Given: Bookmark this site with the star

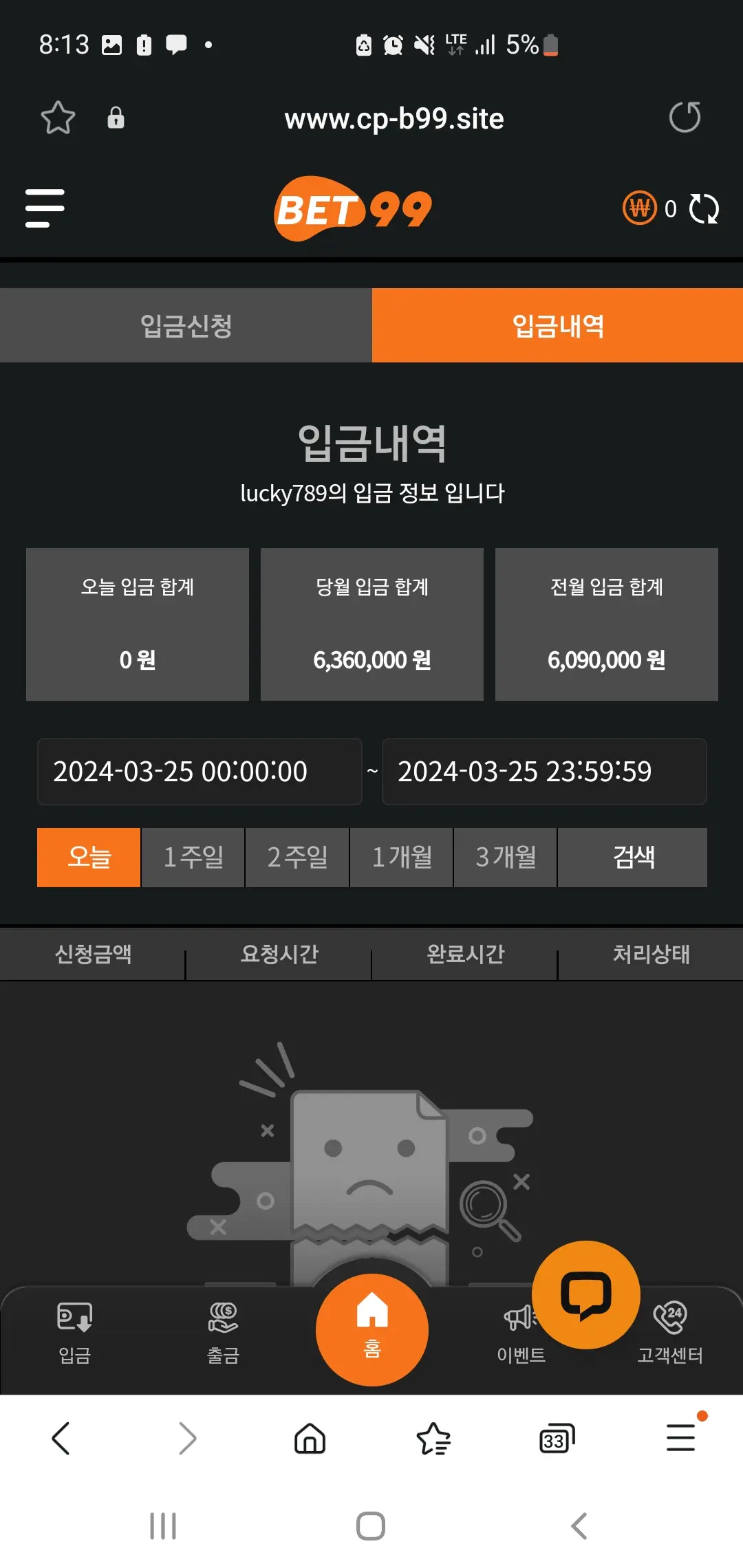Looking at the screenshot, I should [58, 118].
